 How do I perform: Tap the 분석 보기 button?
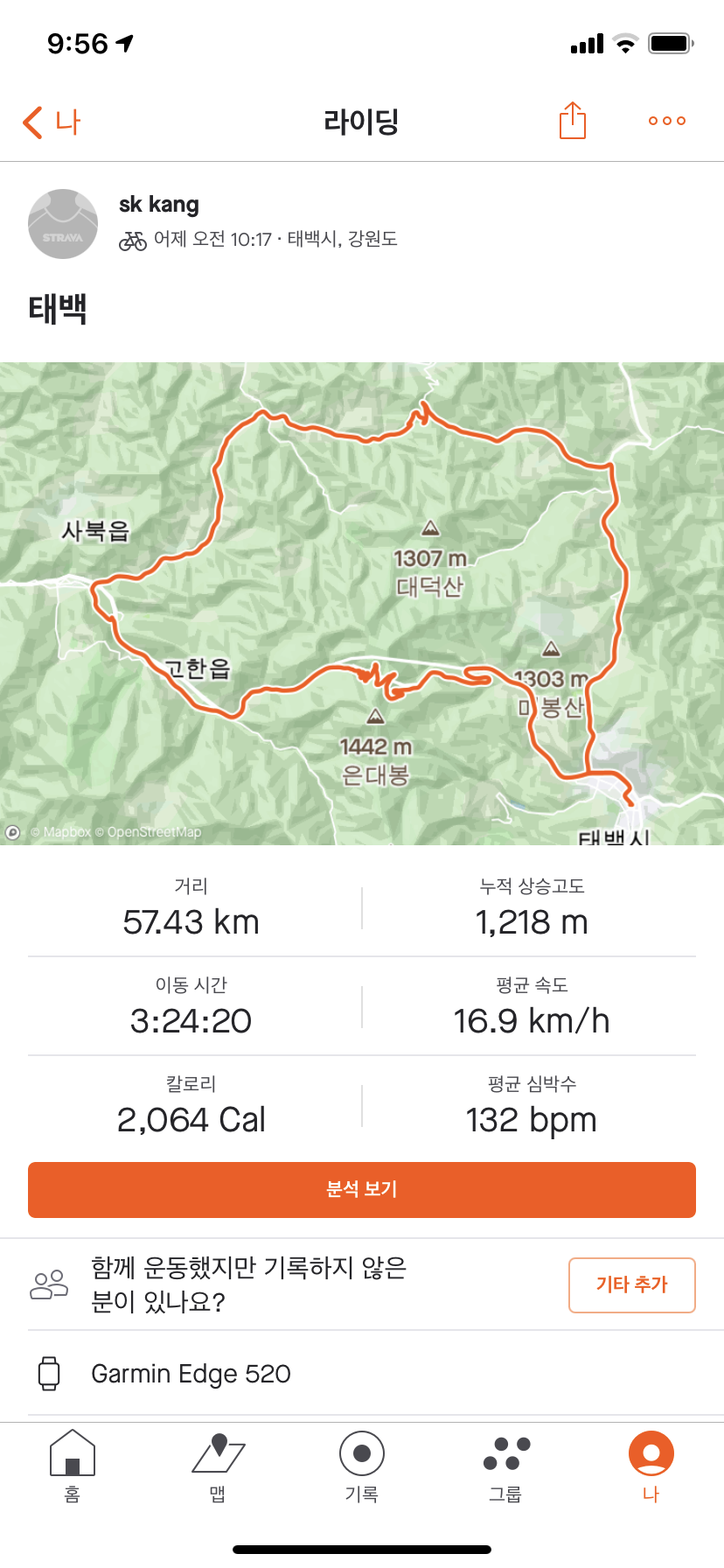click(x=362, y=1189)
